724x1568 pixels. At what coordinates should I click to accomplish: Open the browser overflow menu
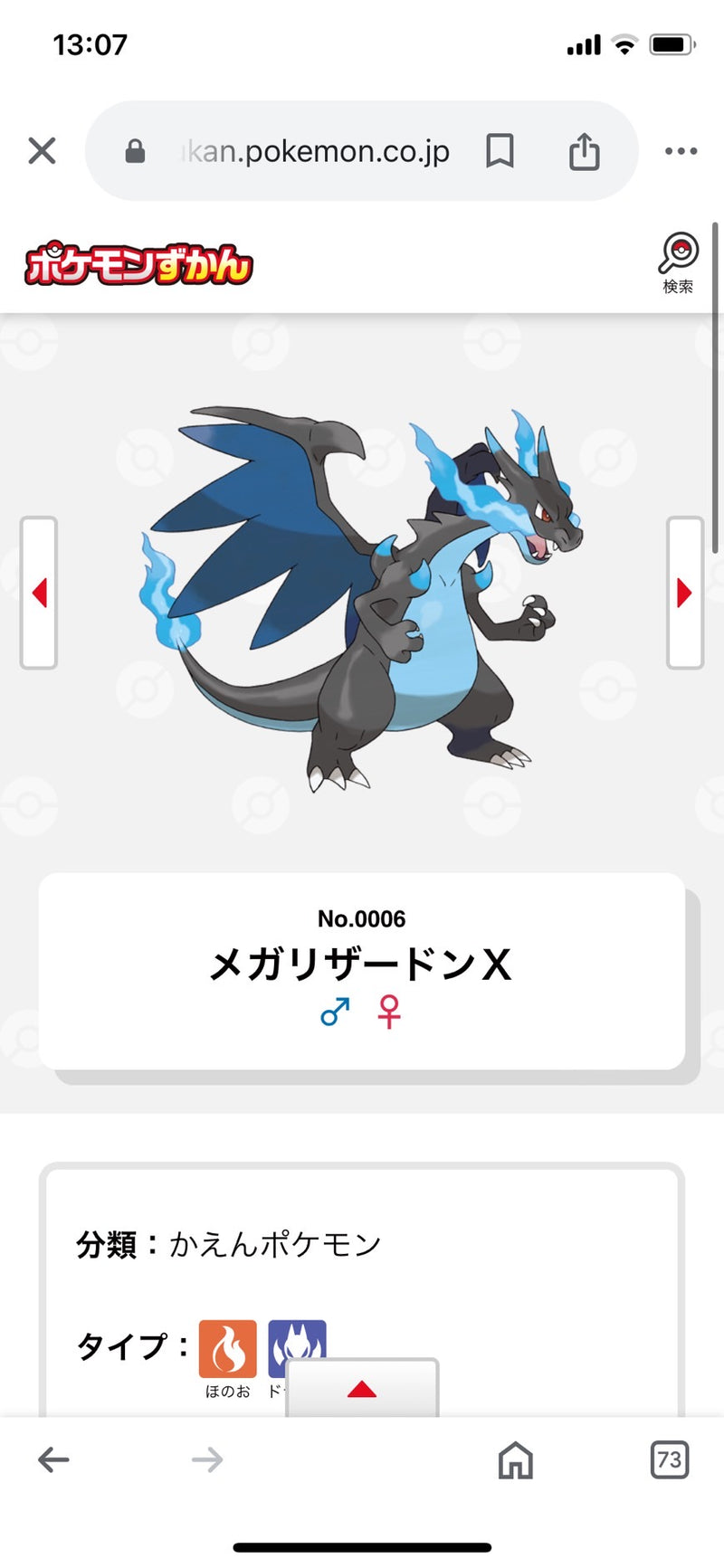tap(681, 151)
